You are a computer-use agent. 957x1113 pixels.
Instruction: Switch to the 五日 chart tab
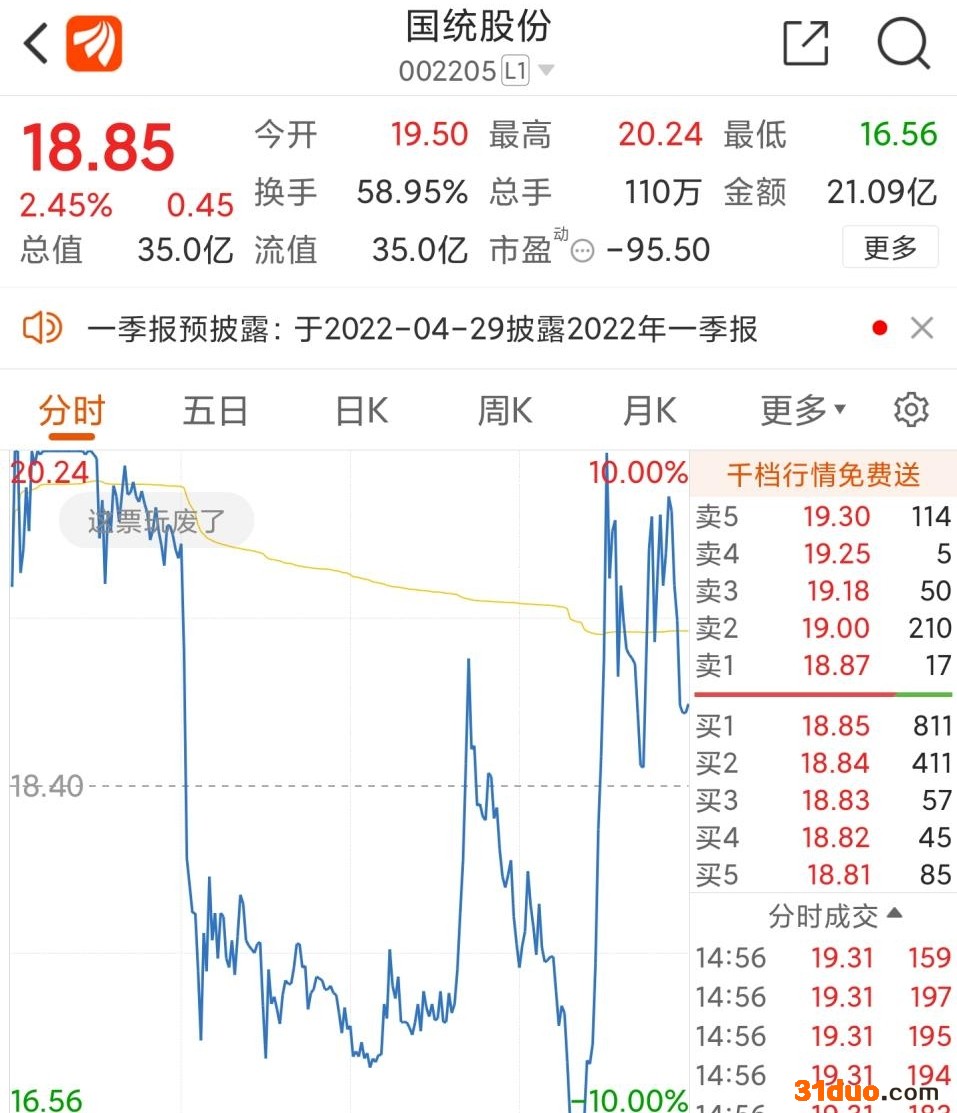tap(215, 411)
